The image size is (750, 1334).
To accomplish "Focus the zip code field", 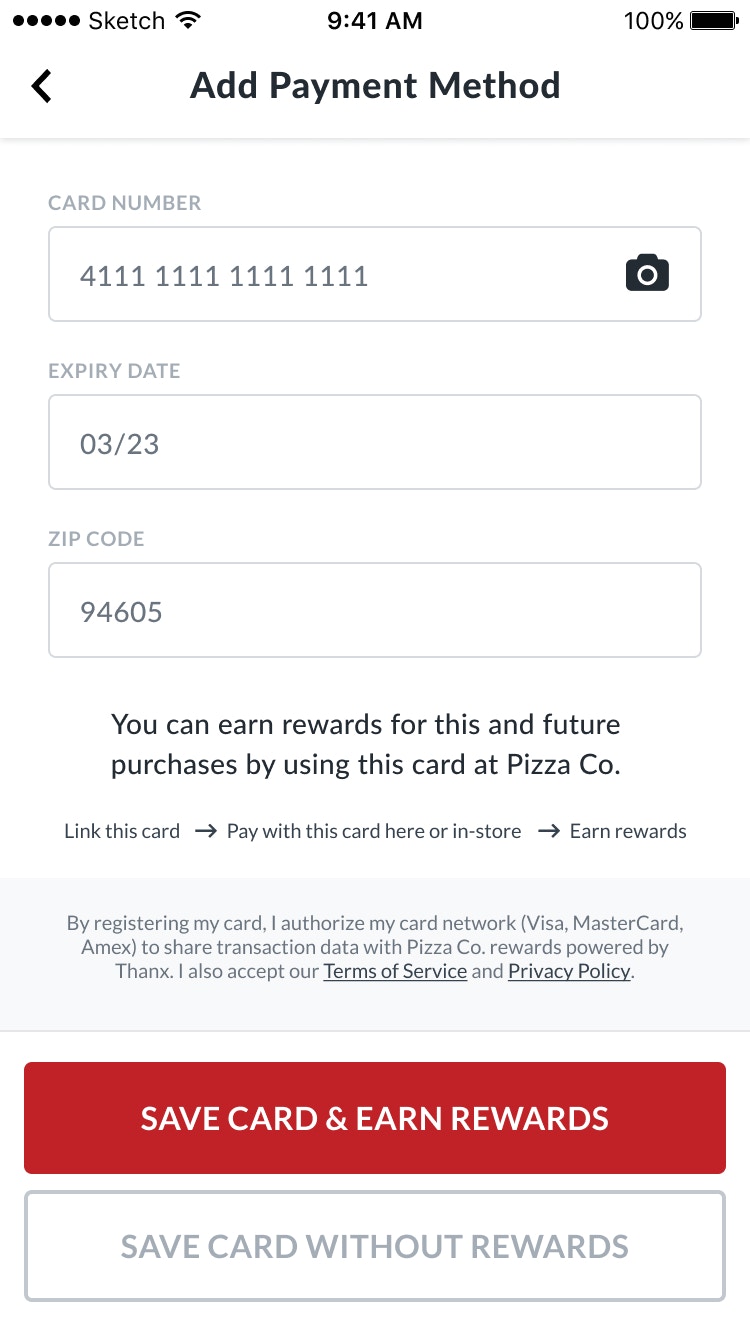I will tap(374, 610).
